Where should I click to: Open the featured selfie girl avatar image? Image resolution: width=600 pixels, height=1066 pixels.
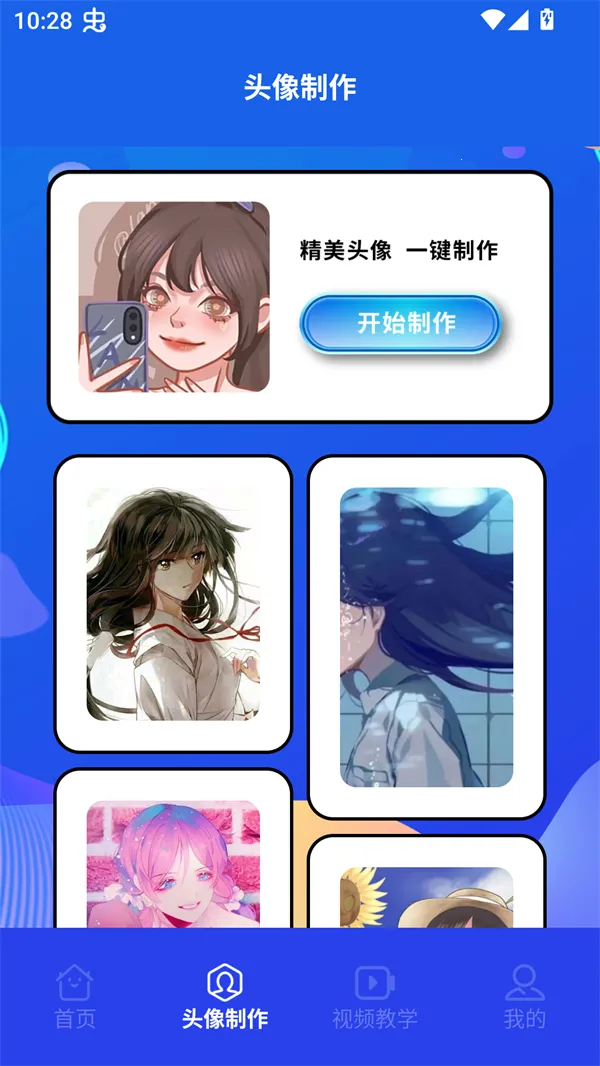174,297
